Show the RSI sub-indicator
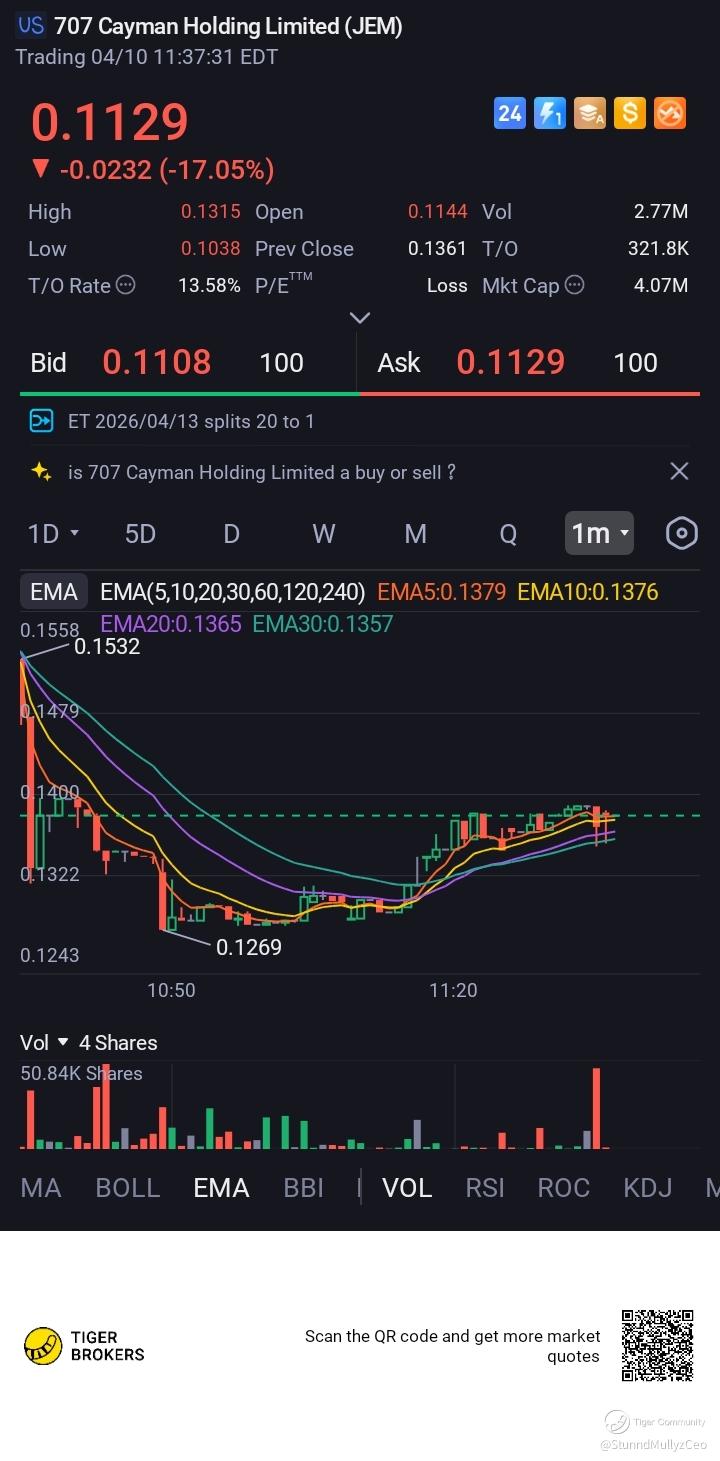 485,1188
